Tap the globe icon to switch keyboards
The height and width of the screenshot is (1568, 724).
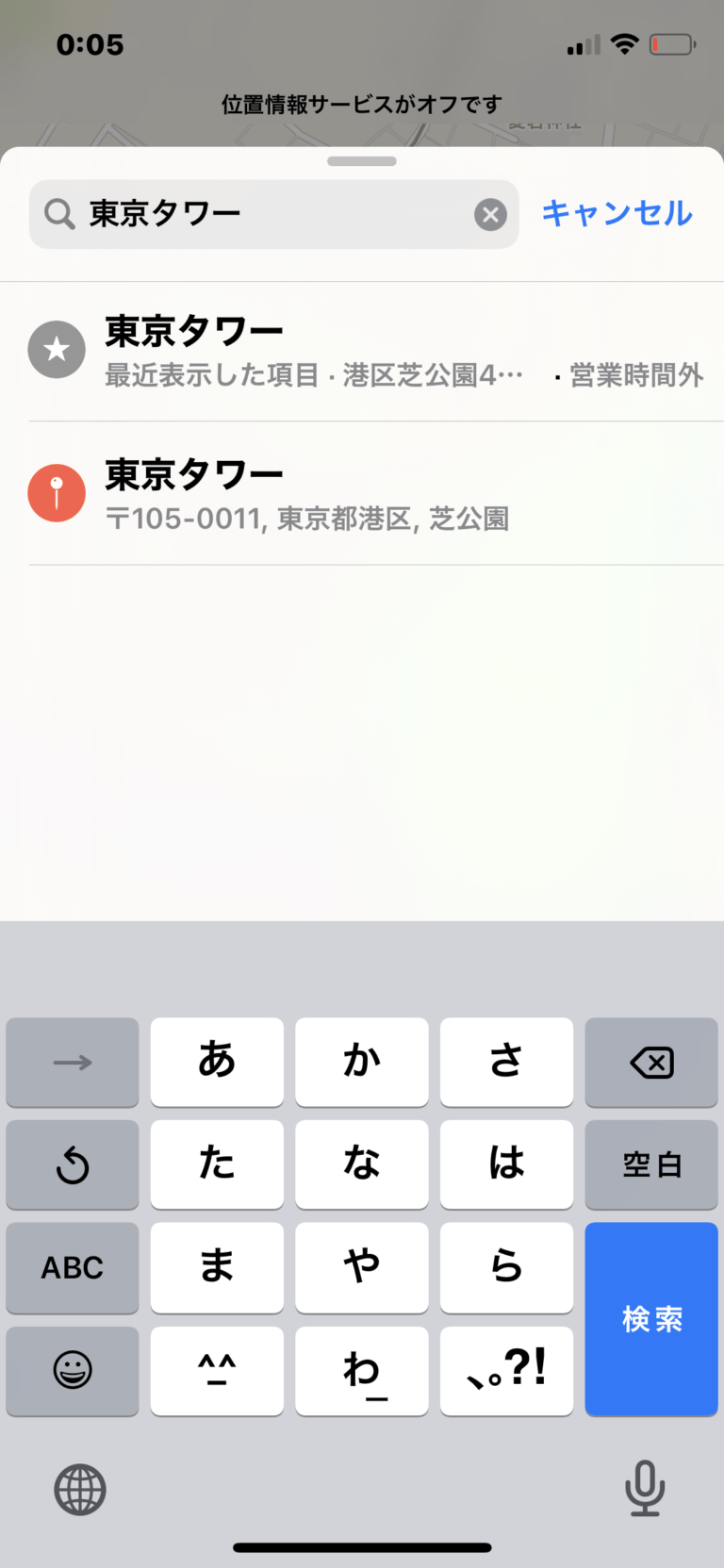80,1489
